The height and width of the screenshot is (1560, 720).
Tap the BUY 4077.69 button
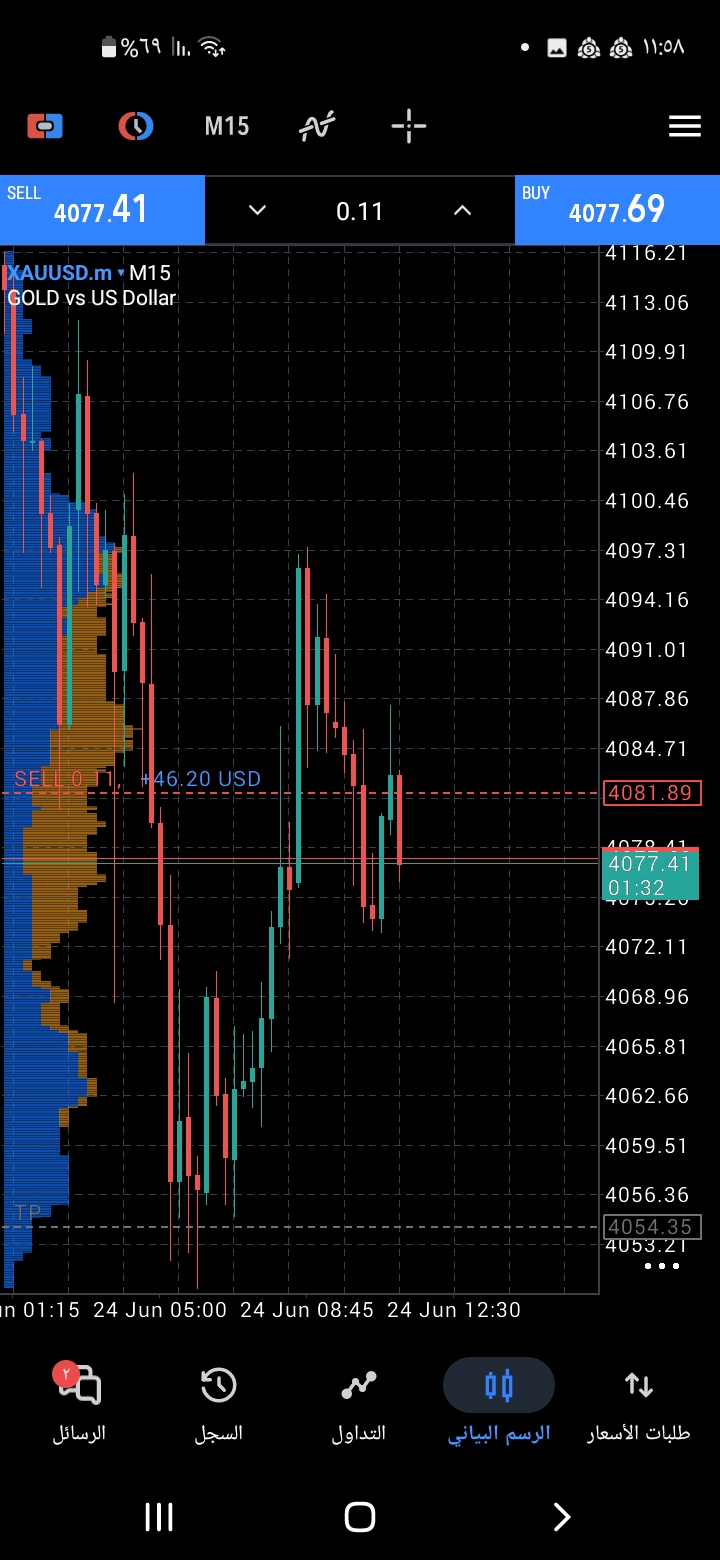click(617, 210)
